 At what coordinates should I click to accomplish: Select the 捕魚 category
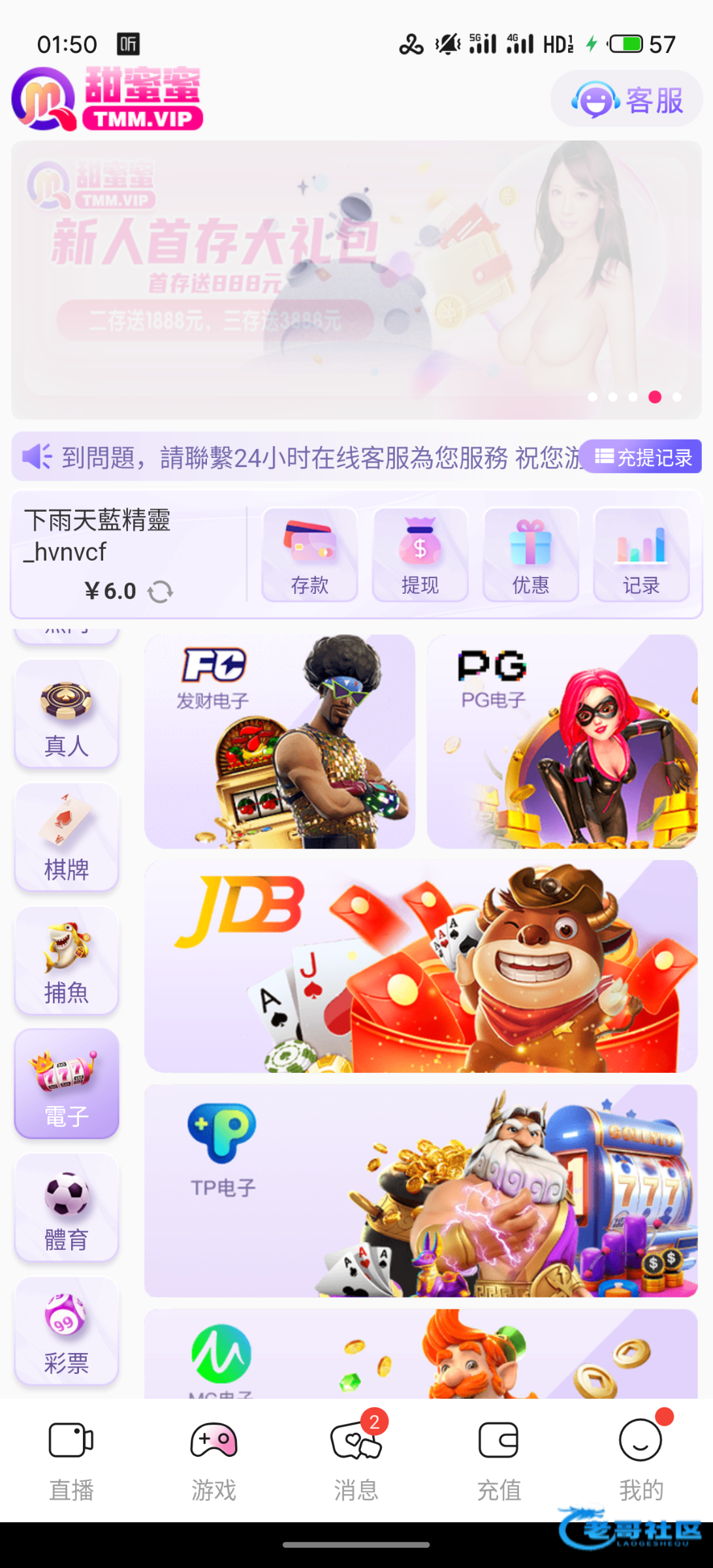[67, 961]
